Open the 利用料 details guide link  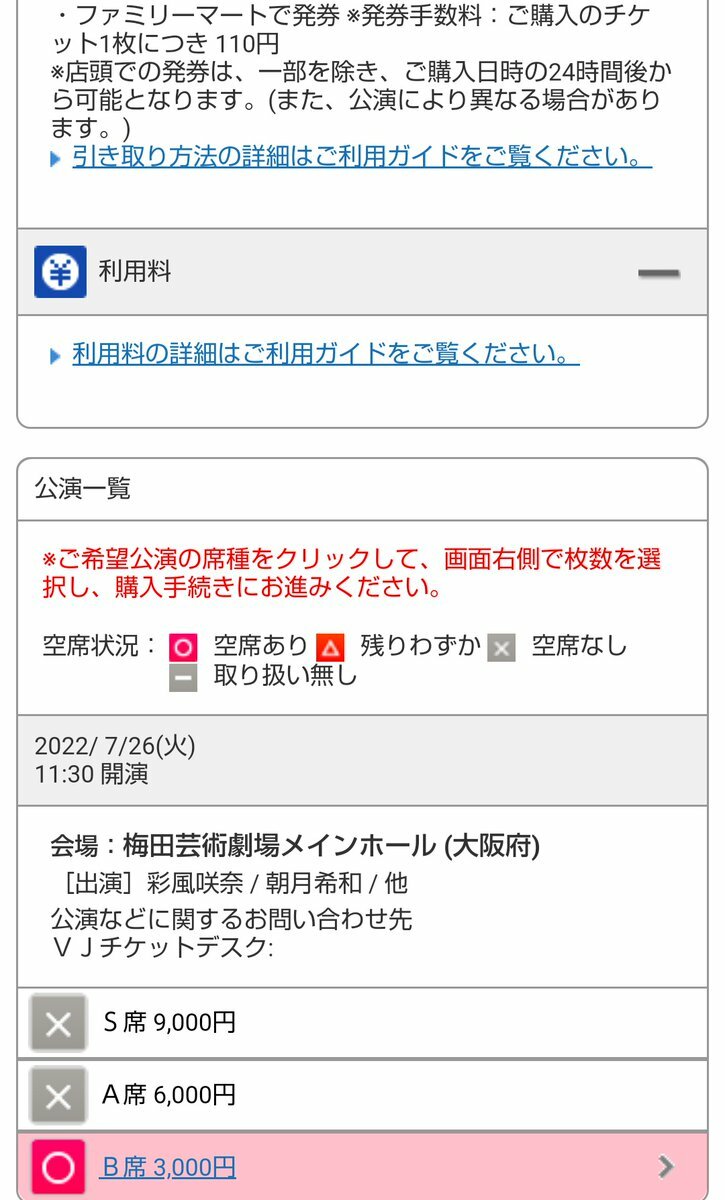pos(325,354)
